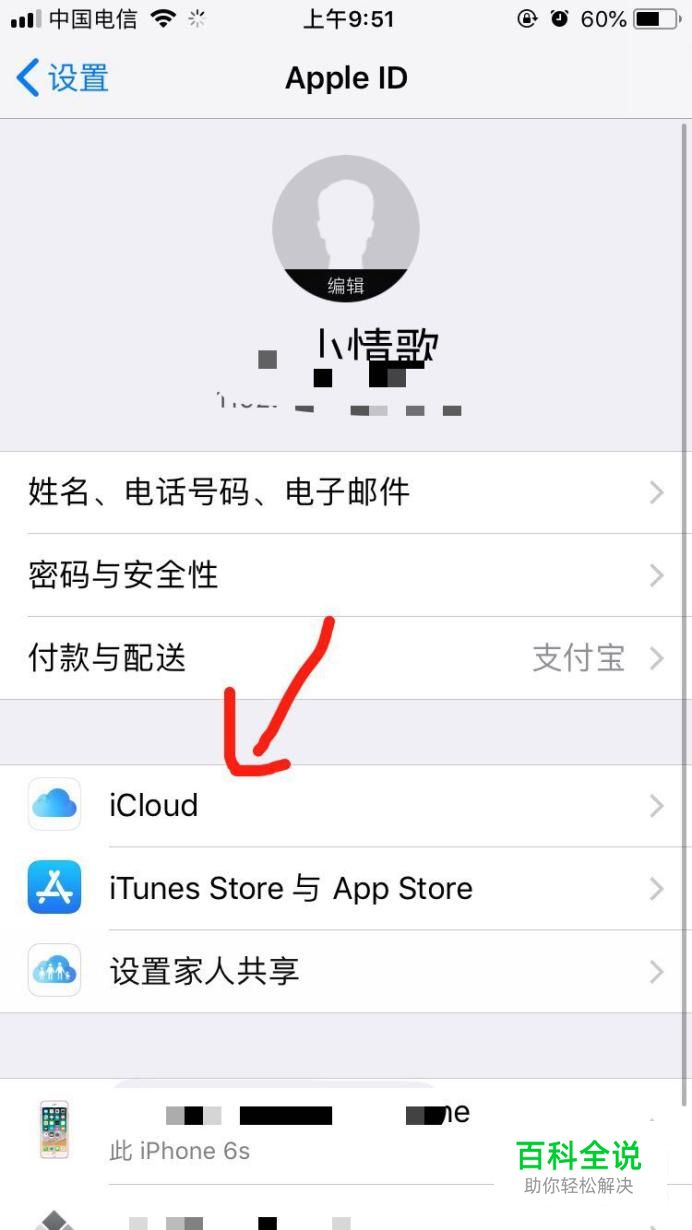Screen dimensions: 692x1230
Task: Open iCloud settings
Action: pos(346,806)
